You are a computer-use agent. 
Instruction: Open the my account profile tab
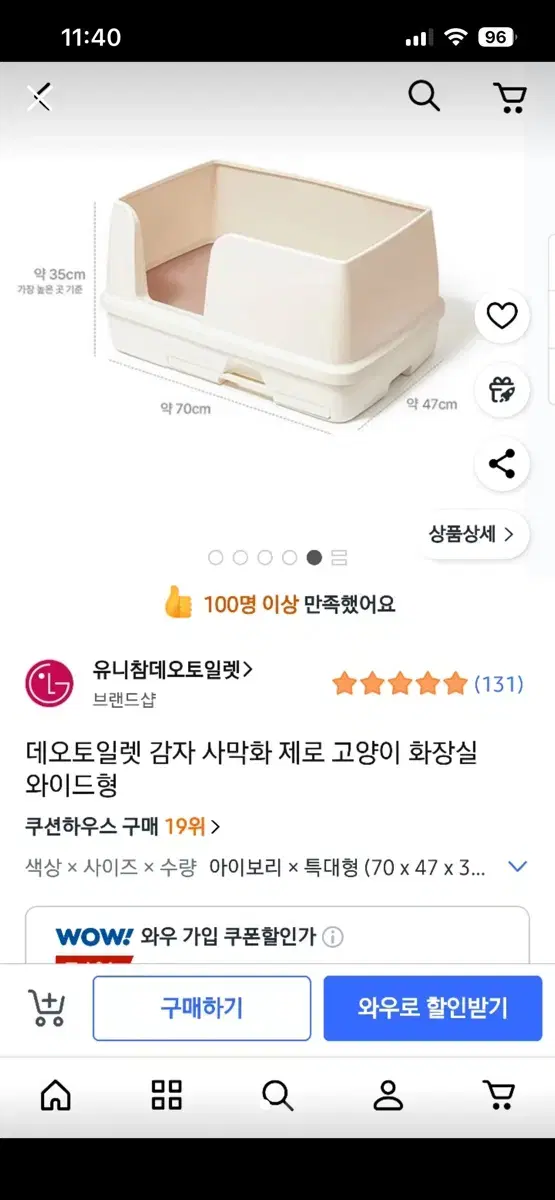tap(388, 1095)
